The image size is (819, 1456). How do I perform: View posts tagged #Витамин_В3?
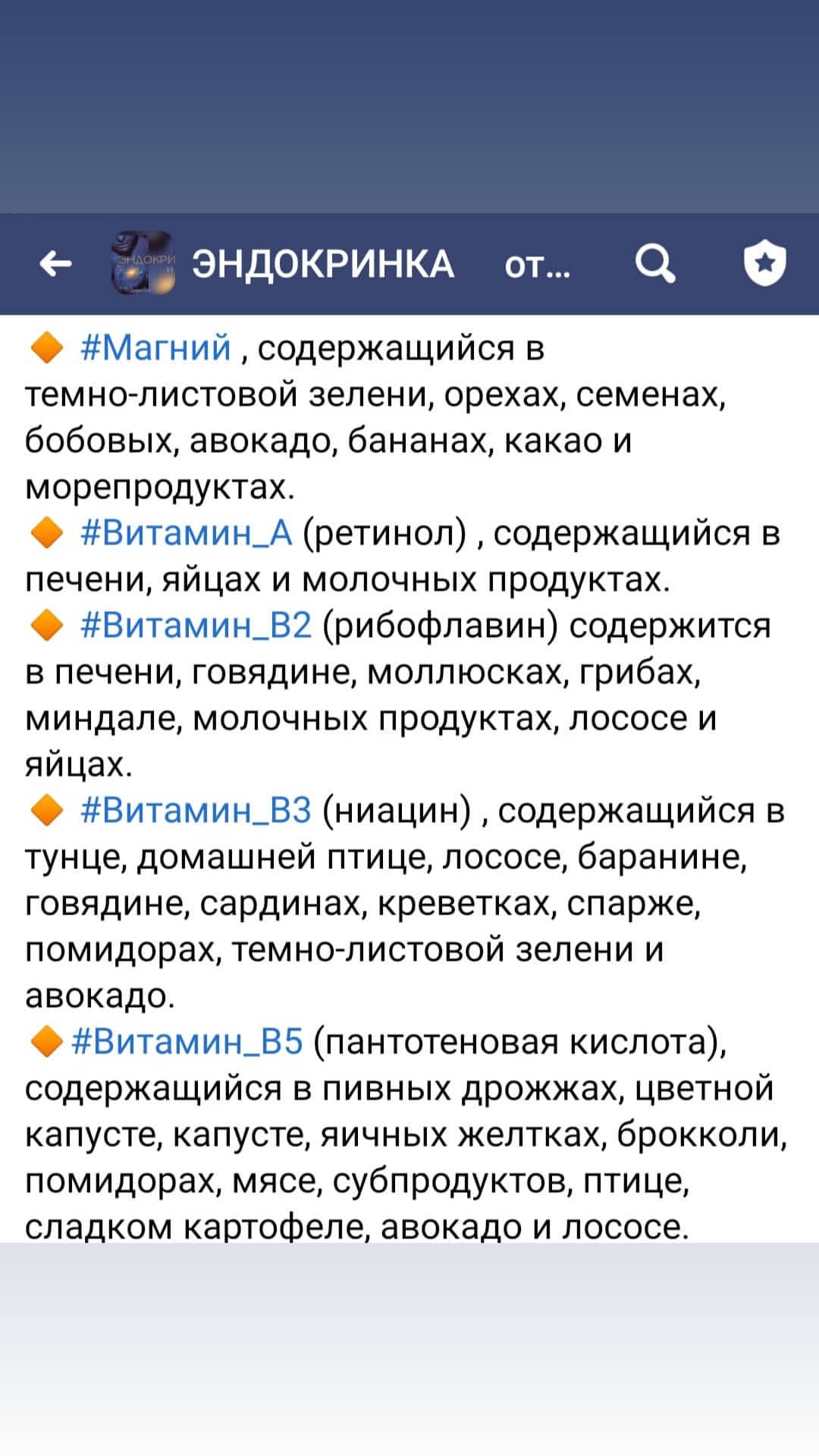196,811
